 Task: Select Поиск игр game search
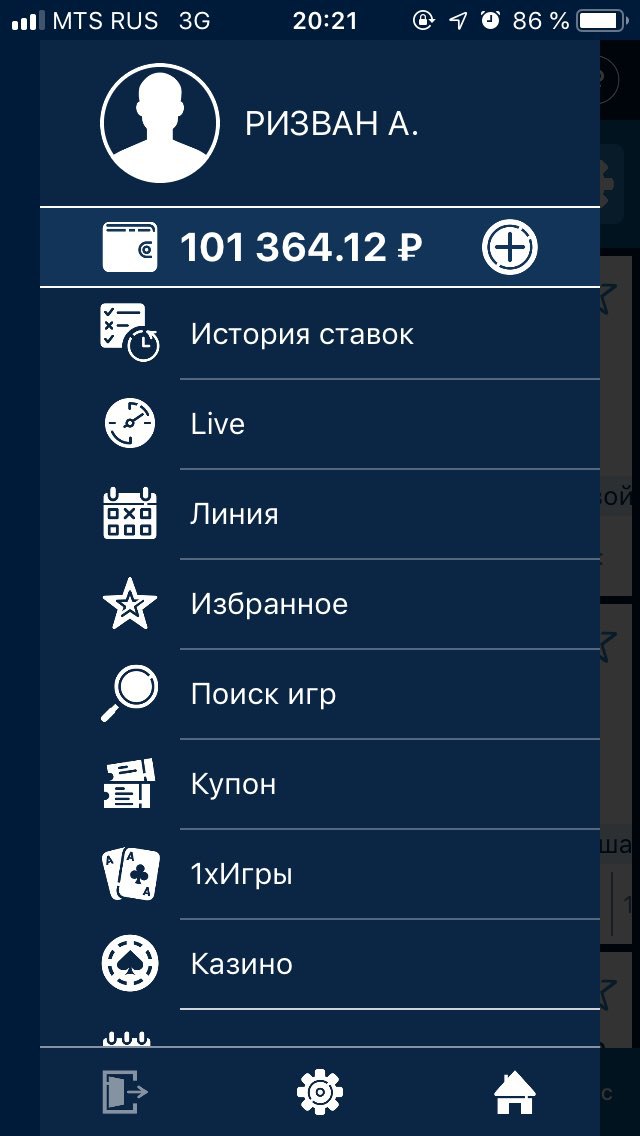click(x=320, y=694)
